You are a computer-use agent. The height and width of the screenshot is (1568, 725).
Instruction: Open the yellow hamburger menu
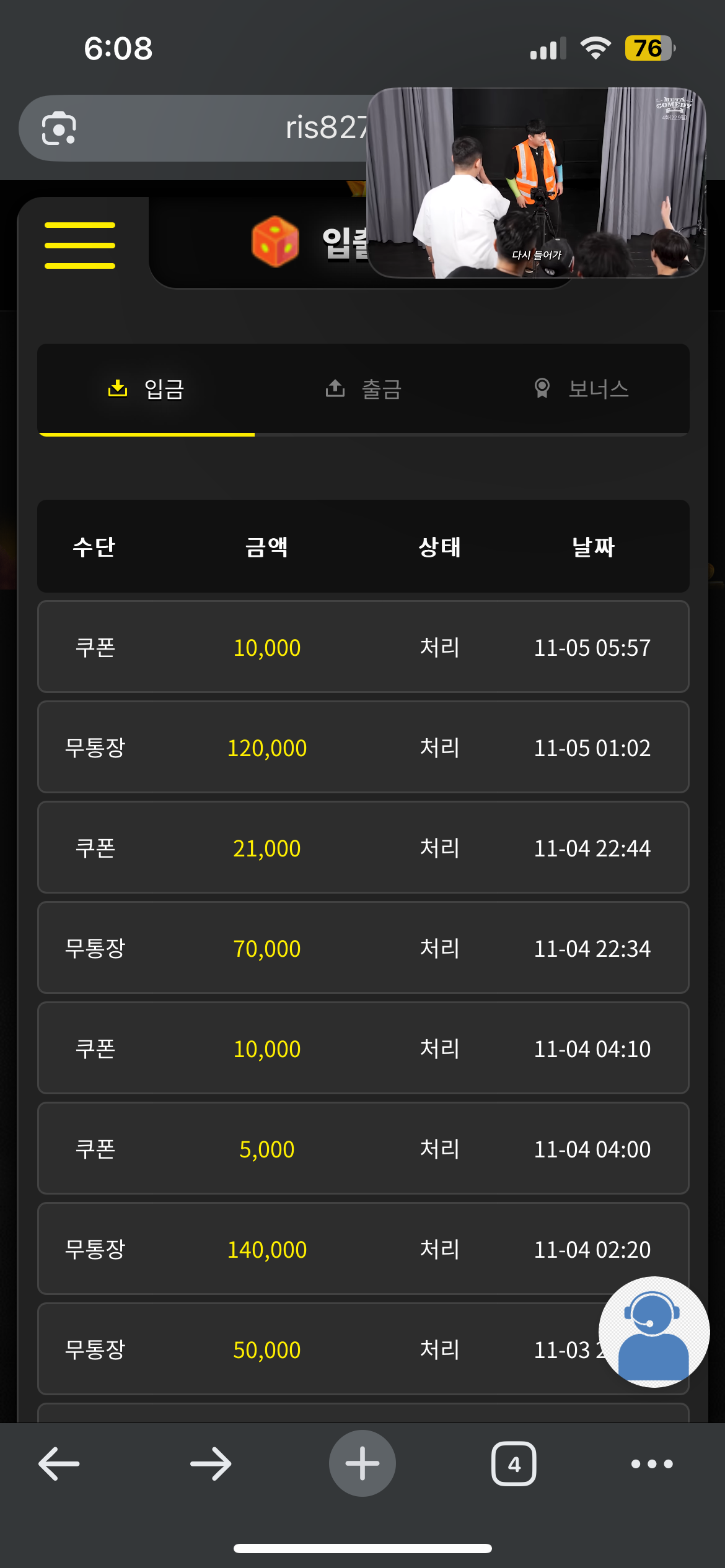click(x=80, y=245)
